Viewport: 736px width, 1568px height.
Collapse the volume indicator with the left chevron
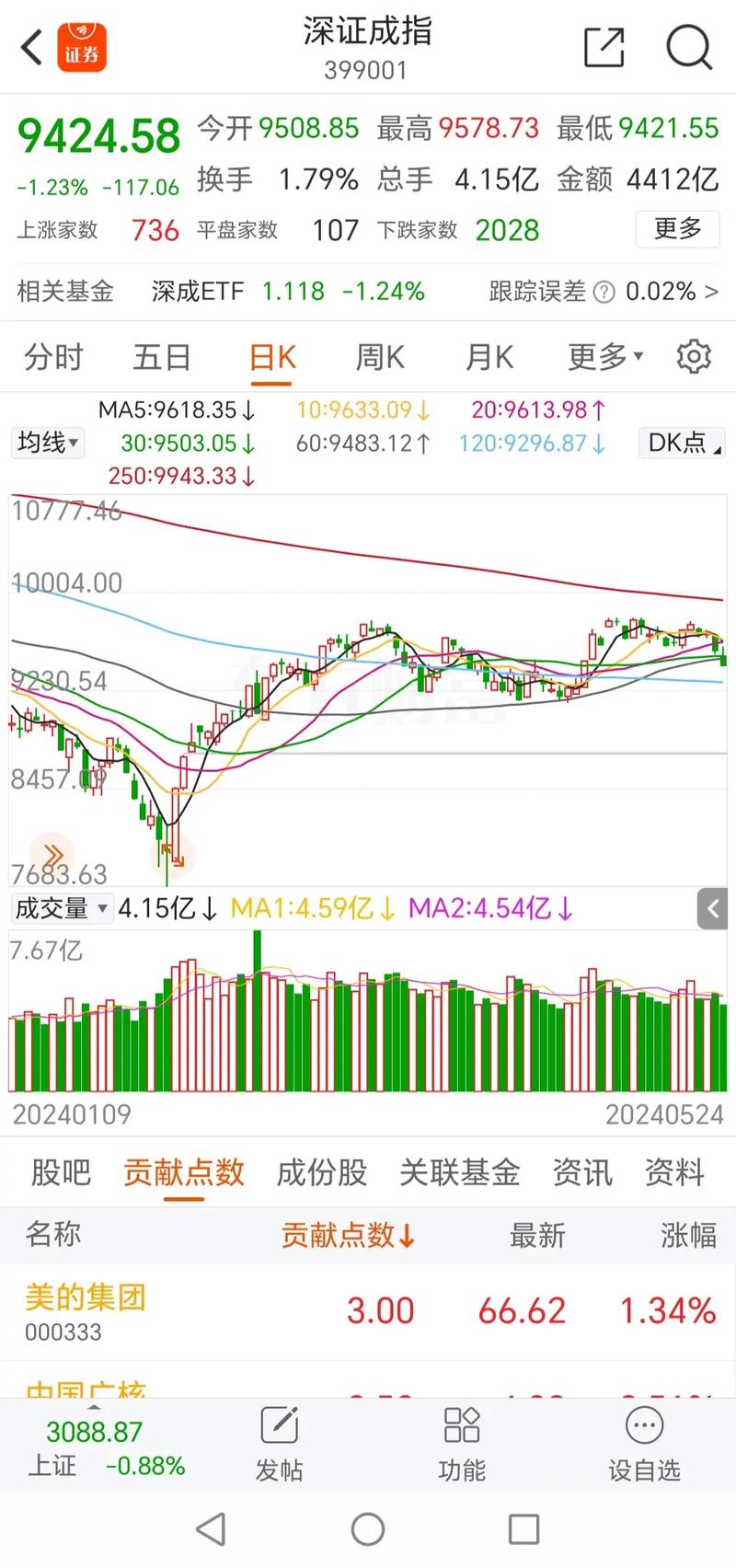click(713, 908)
